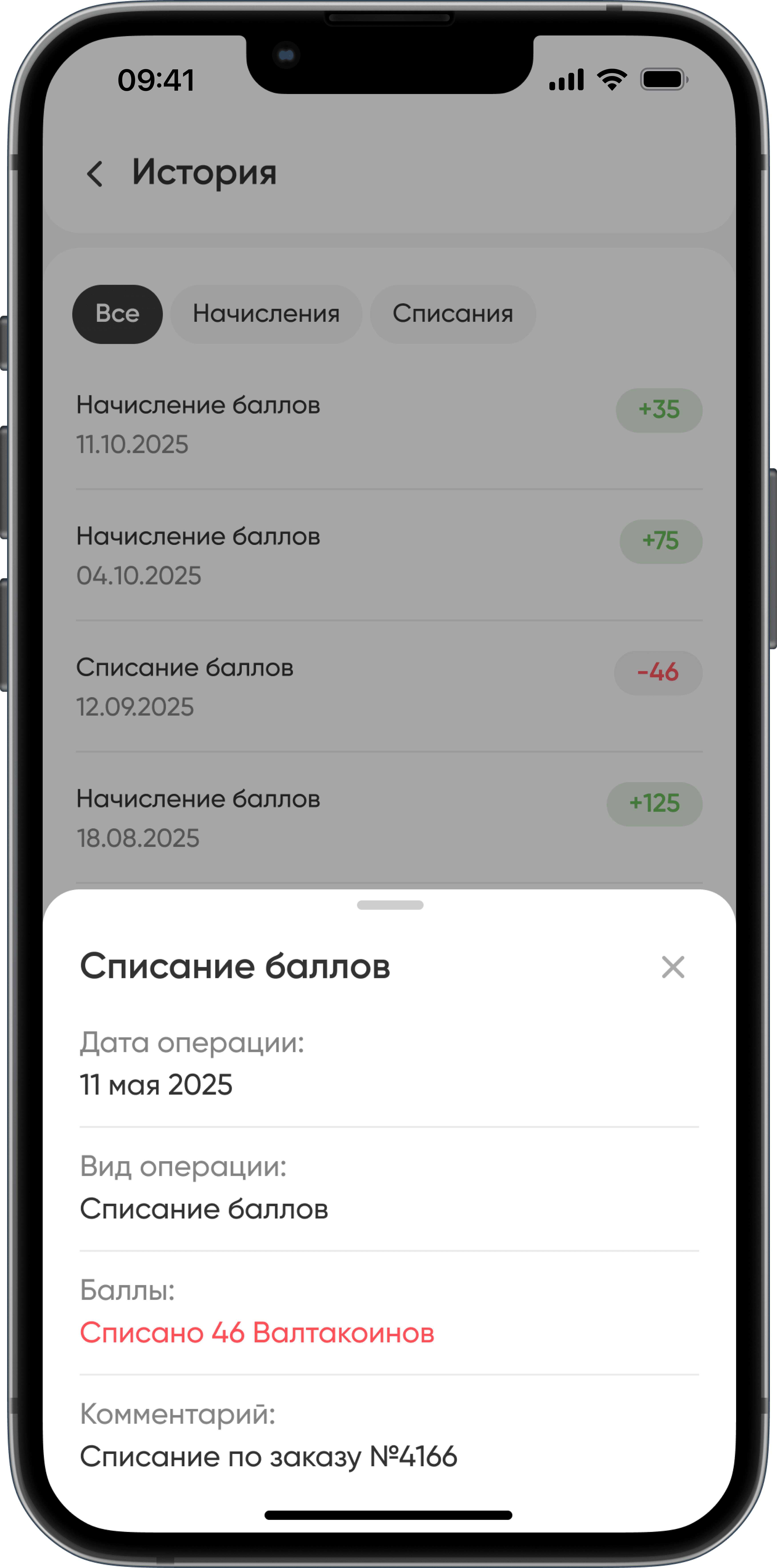The height and width of the screenshot is (1568, 777).
Task: Select the Все filter chip
Action: coord(118,314)
